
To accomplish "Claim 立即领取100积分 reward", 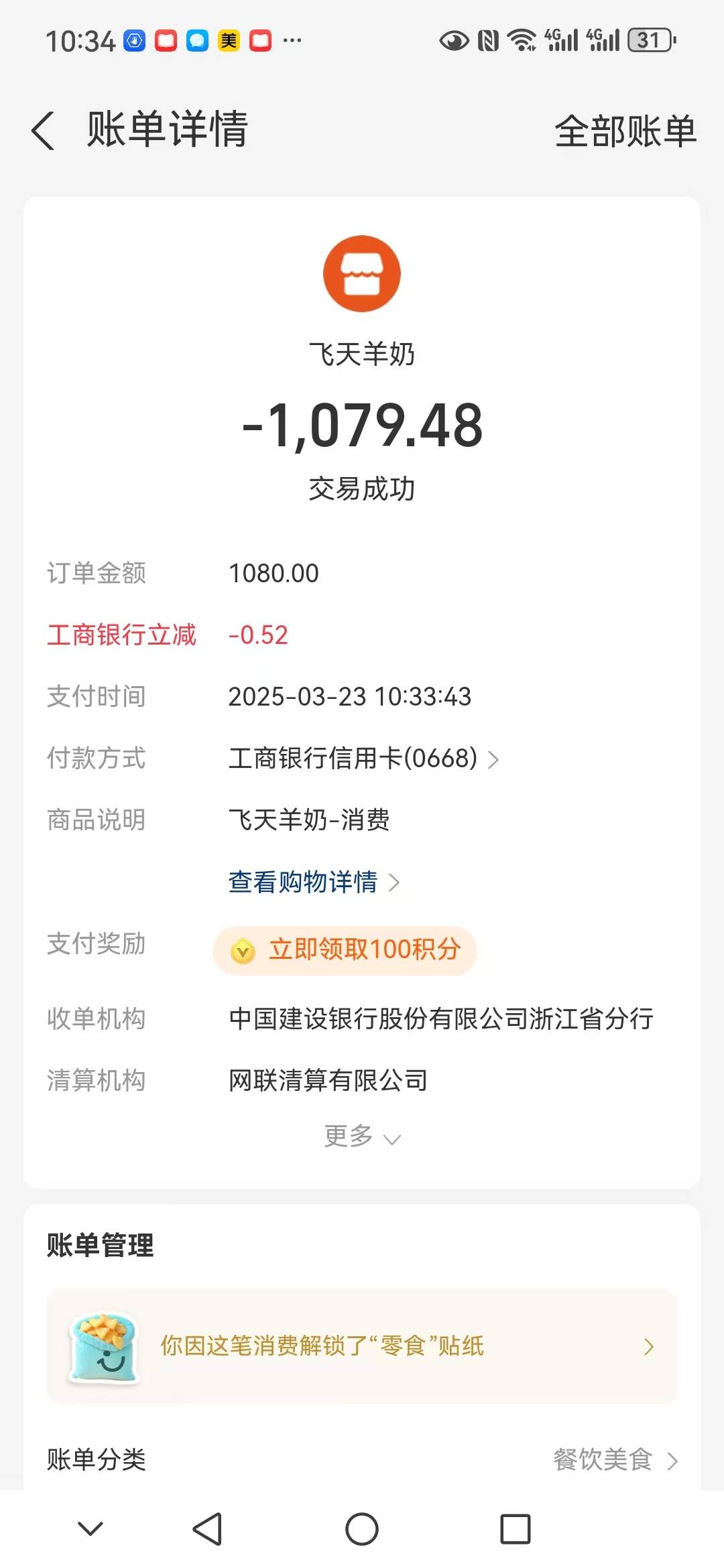I will point(345,950).
